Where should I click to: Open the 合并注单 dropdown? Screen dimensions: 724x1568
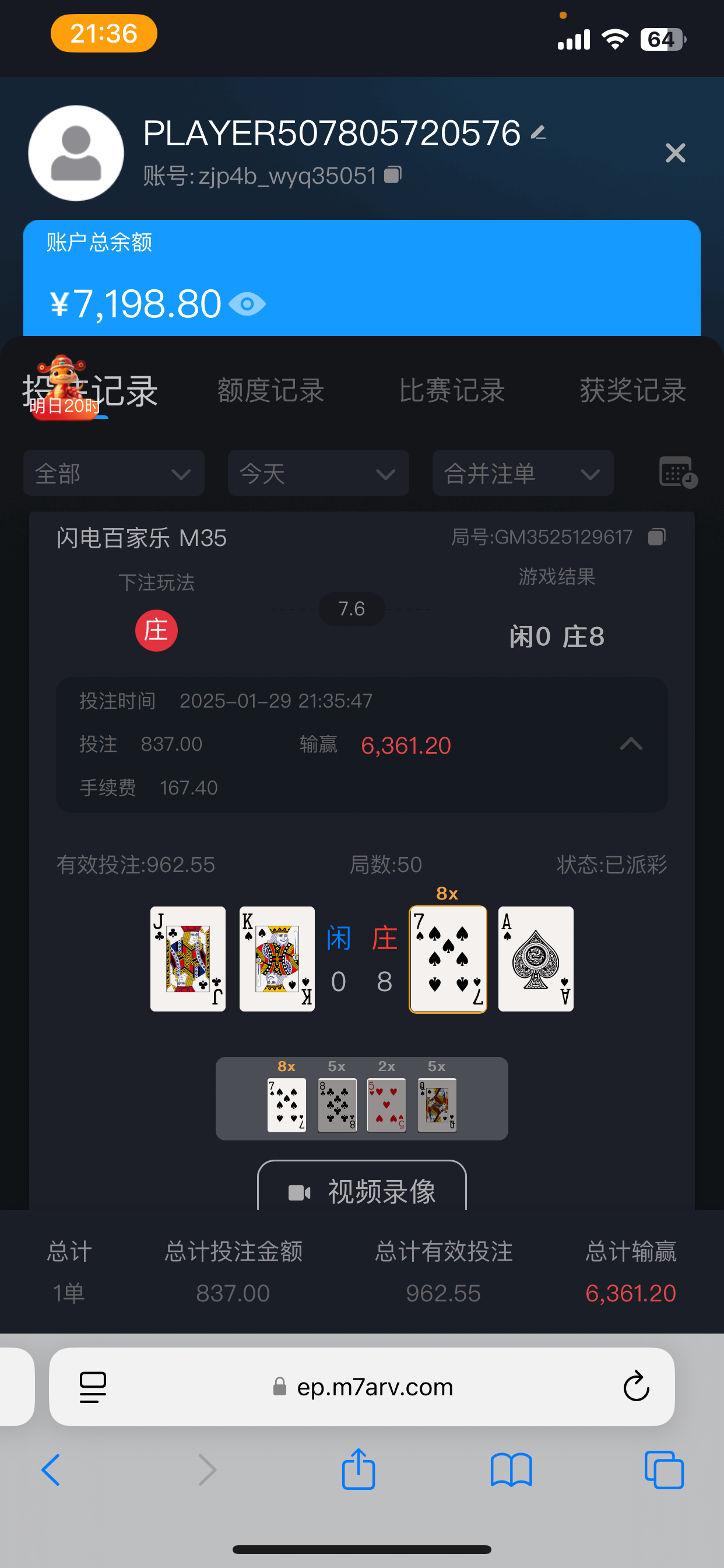[522, 473]
